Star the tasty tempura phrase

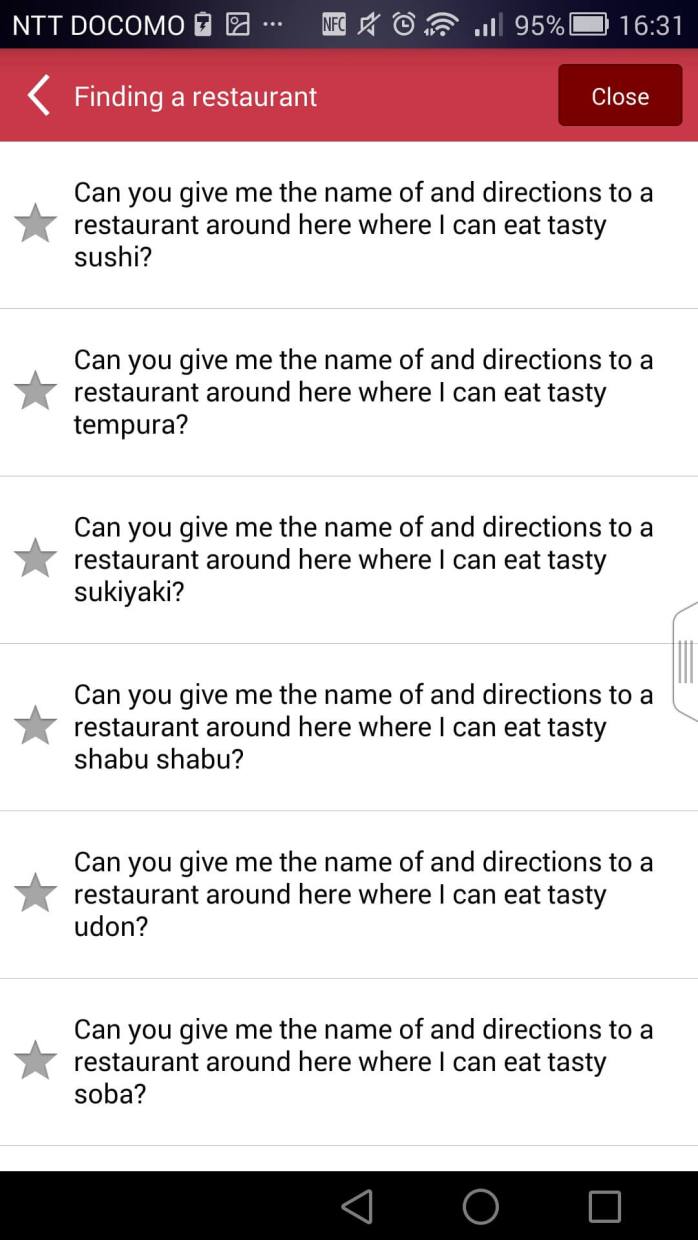click(x=36, y=391)
